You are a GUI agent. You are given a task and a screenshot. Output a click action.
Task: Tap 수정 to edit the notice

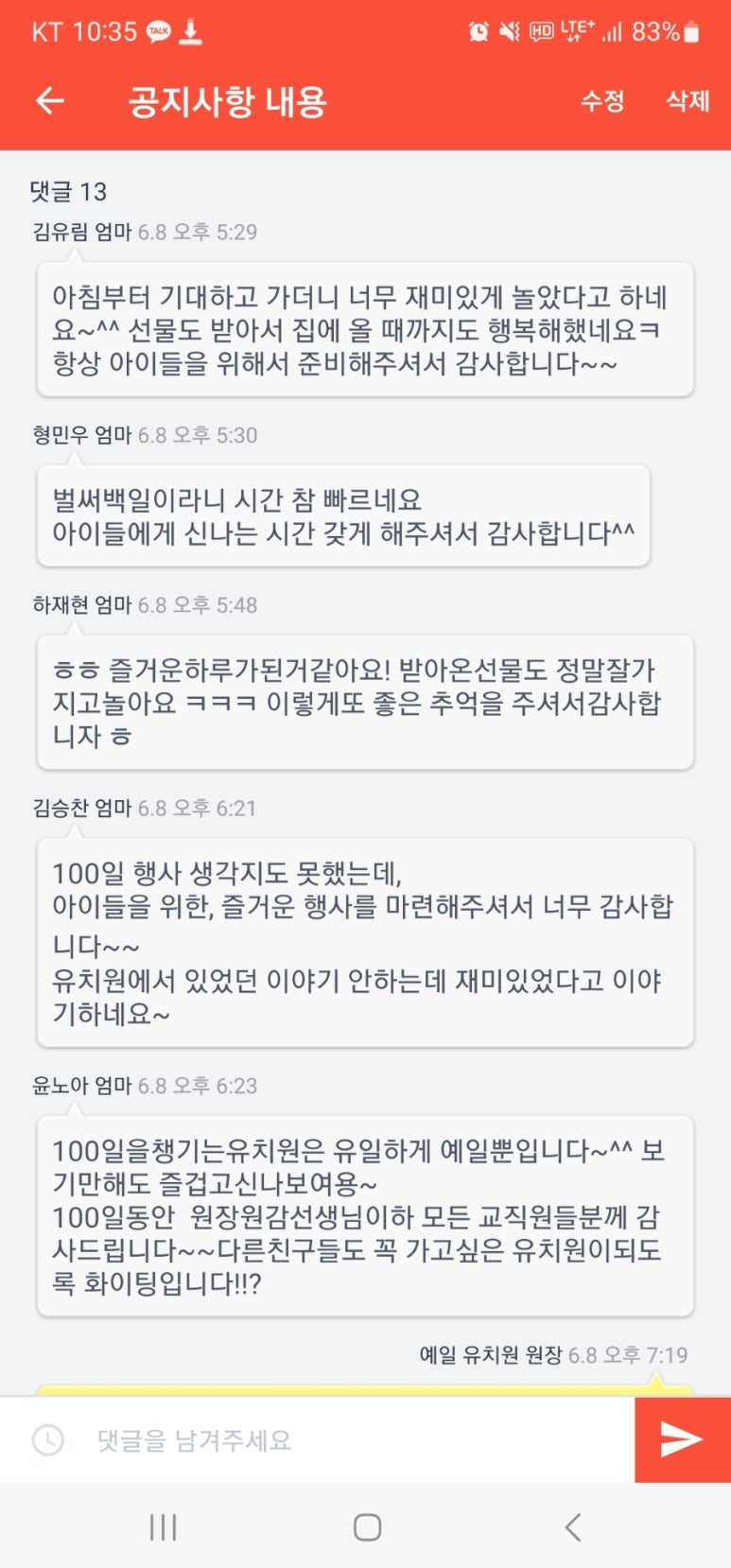click(602, 101)
